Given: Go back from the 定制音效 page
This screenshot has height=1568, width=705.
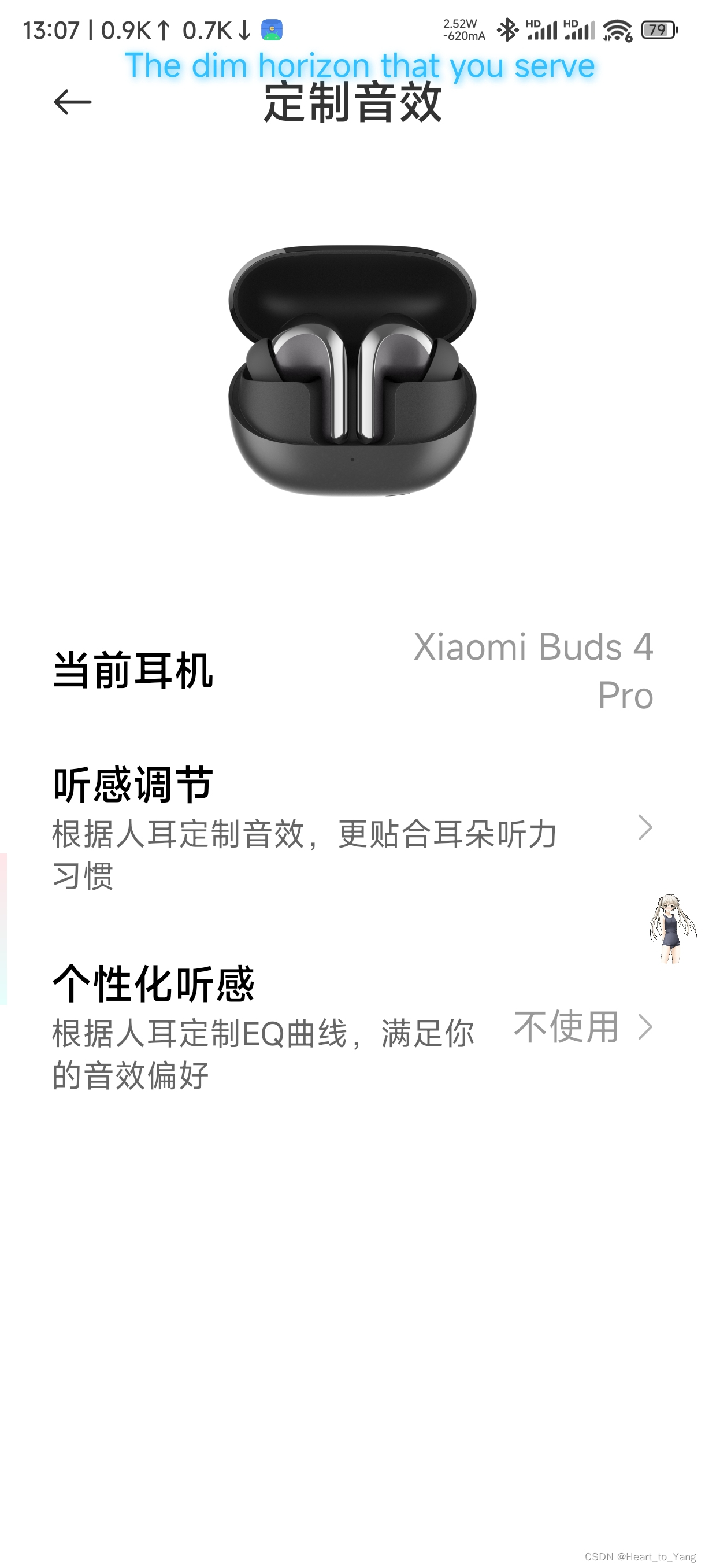Looking at the screenshot, I should click(72, 102).
